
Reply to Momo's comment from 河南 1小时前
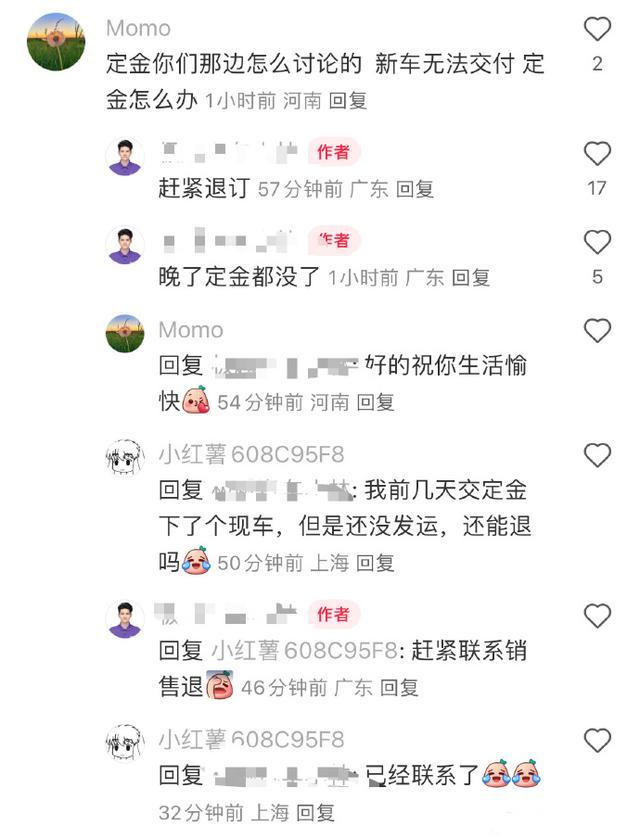[x=348, y=100]
